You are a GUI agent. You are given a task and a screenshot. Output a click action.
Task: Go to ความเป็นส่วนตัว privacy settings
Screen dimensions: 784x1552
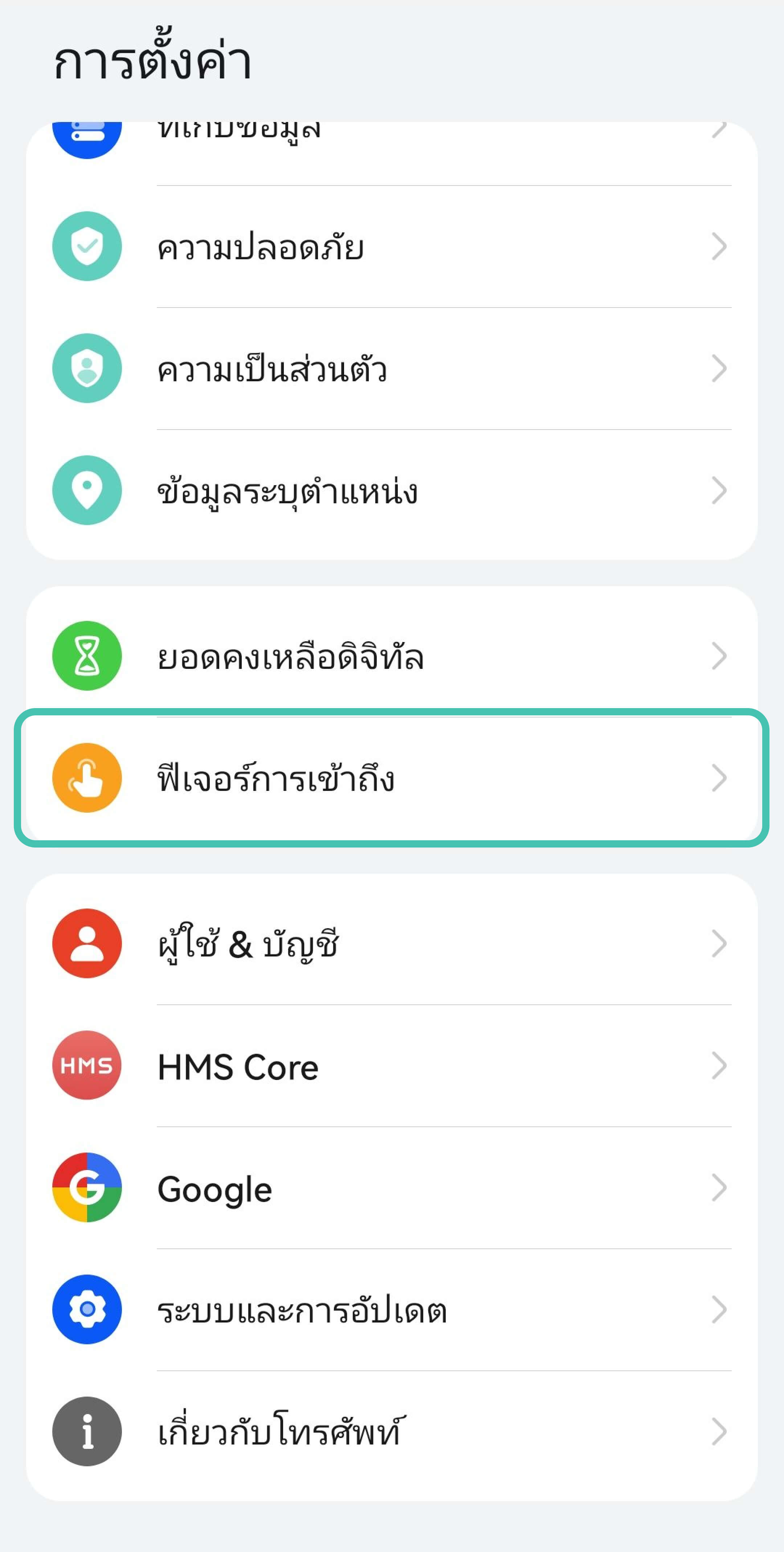tap(391, 369)
